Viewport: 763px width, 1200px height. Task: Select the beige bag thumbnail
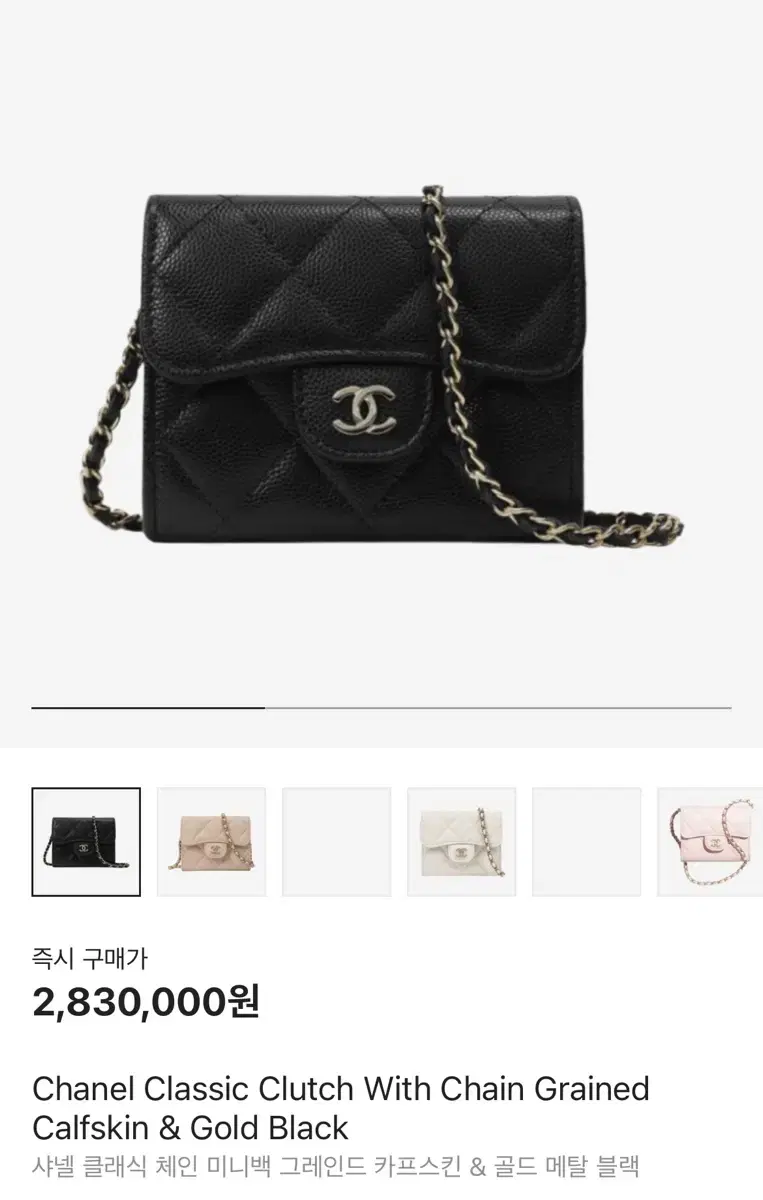pos(211,840)
